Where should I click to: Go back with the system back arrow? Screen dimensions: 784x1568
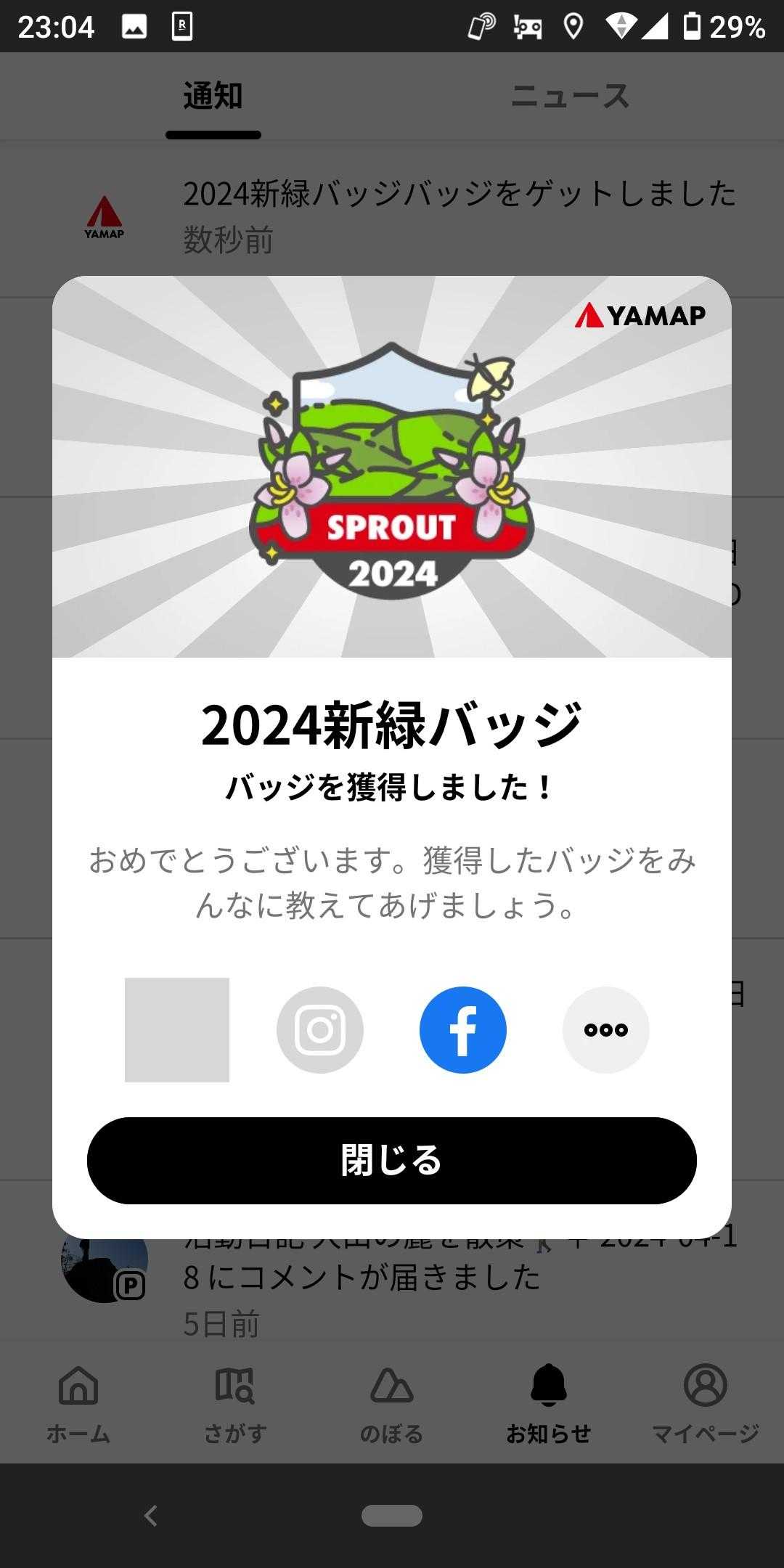pyautogui.click(x=150, y=1515)
